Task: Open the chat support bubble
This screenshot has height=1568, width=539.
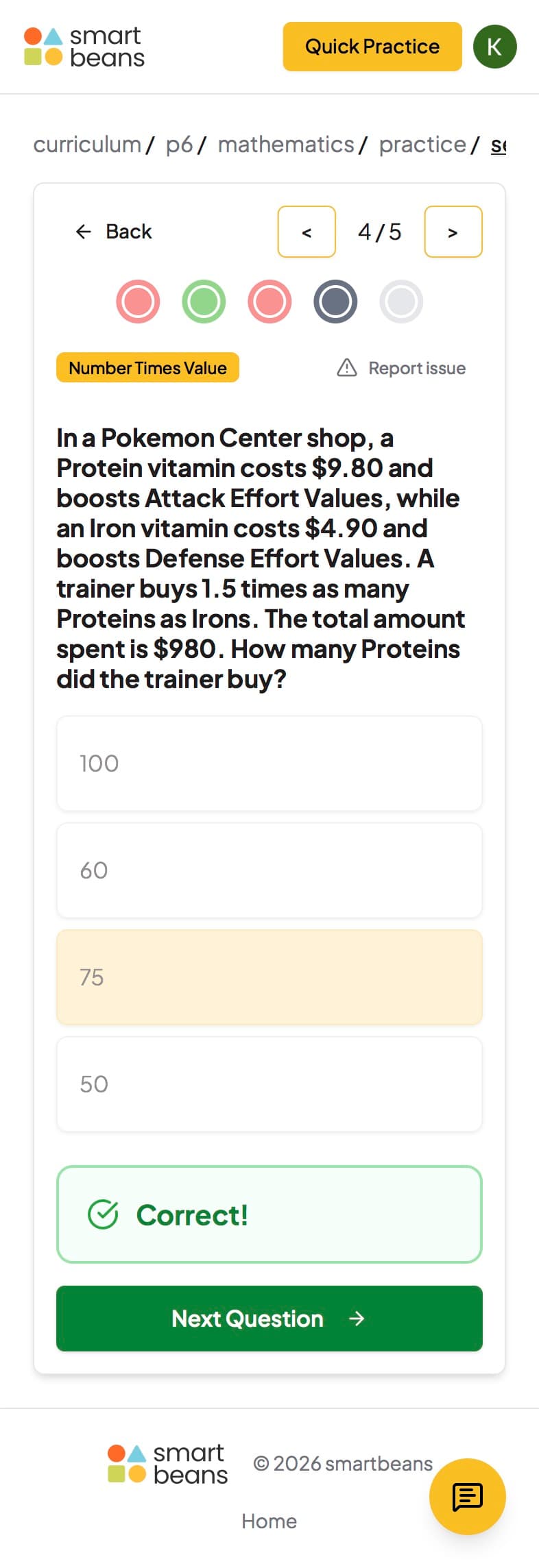Action: click(x=468, y=1497)
